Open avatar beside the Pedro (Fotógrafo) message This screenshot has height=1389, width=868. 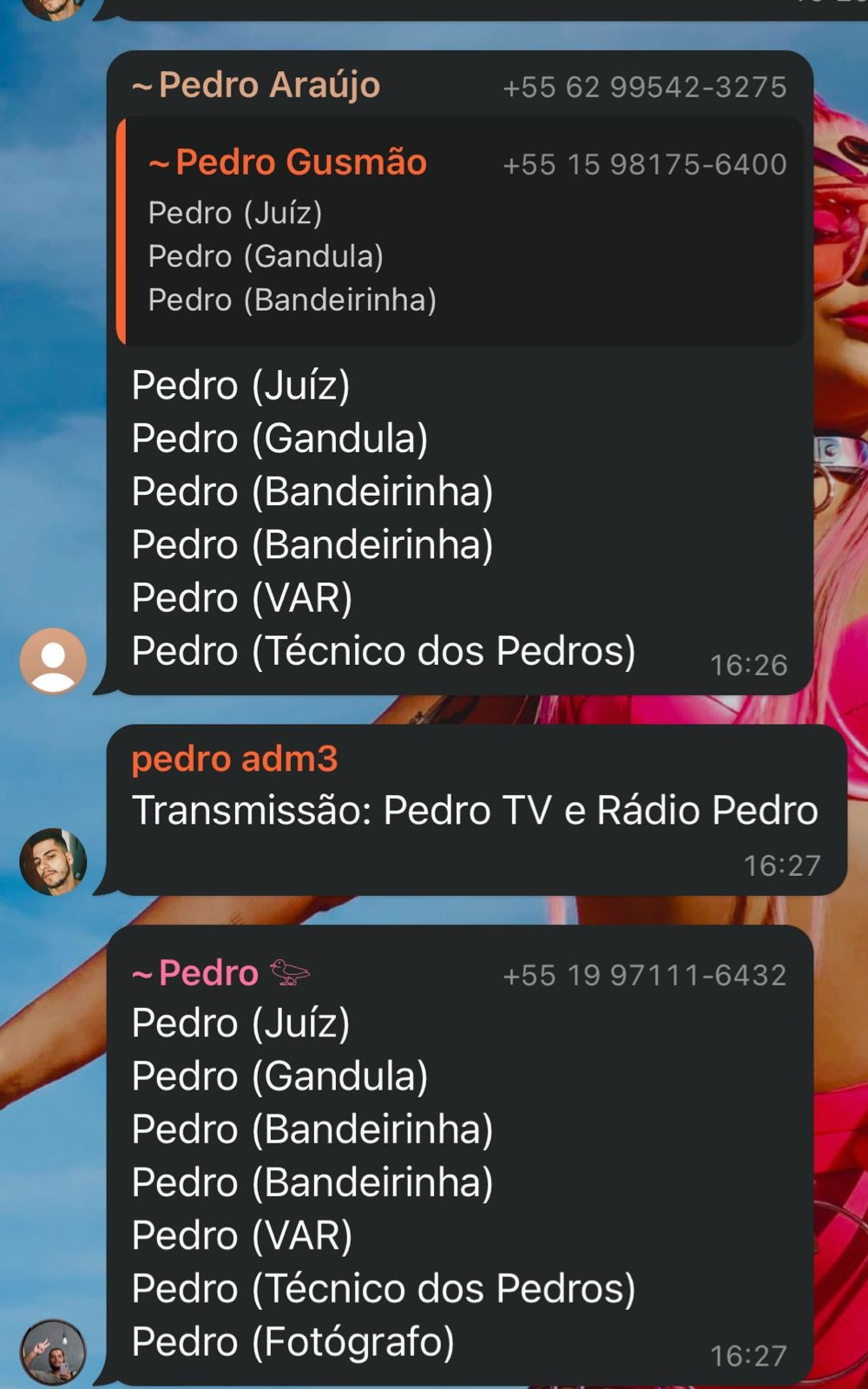pos(53,1352)
